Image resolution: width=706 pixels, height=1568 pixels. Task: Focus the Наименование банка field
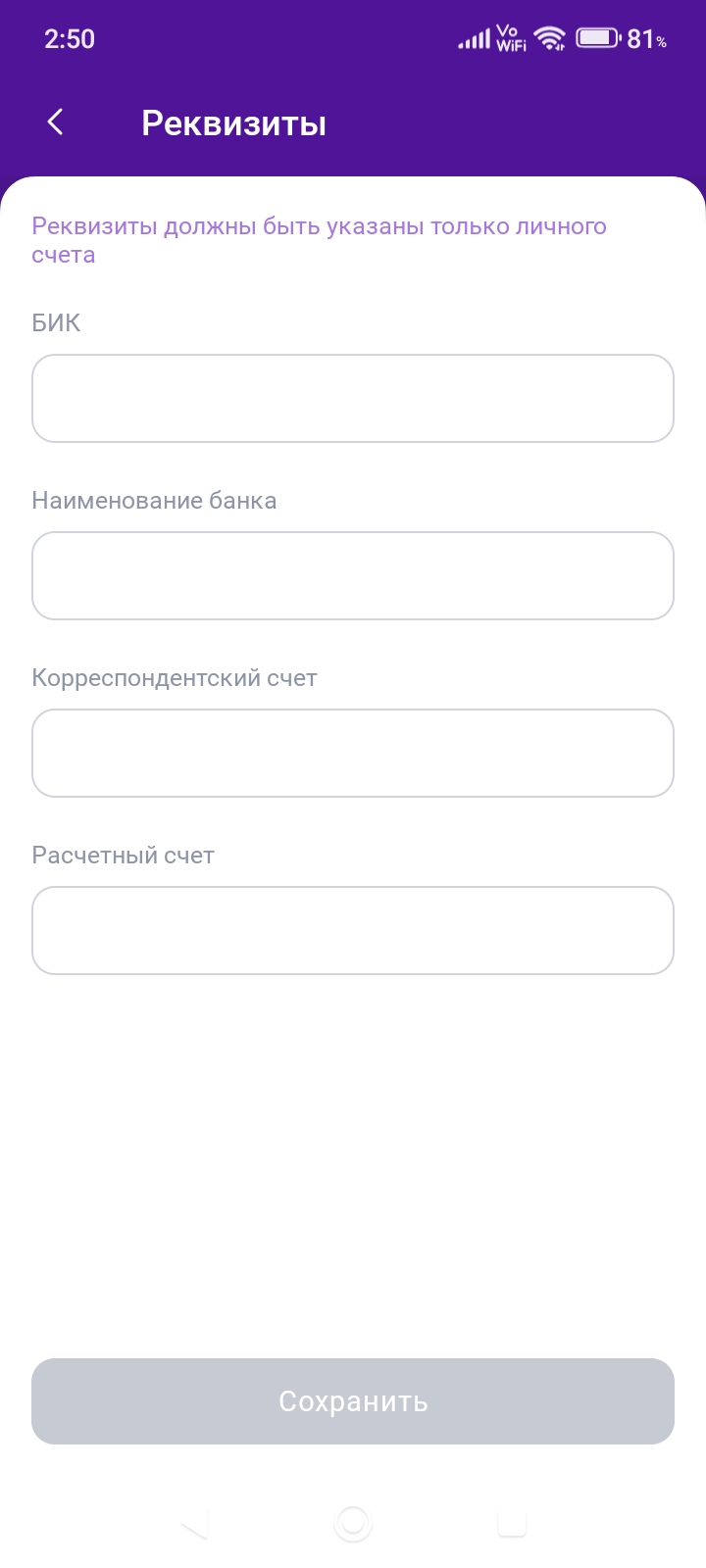(x=353, y=576)
